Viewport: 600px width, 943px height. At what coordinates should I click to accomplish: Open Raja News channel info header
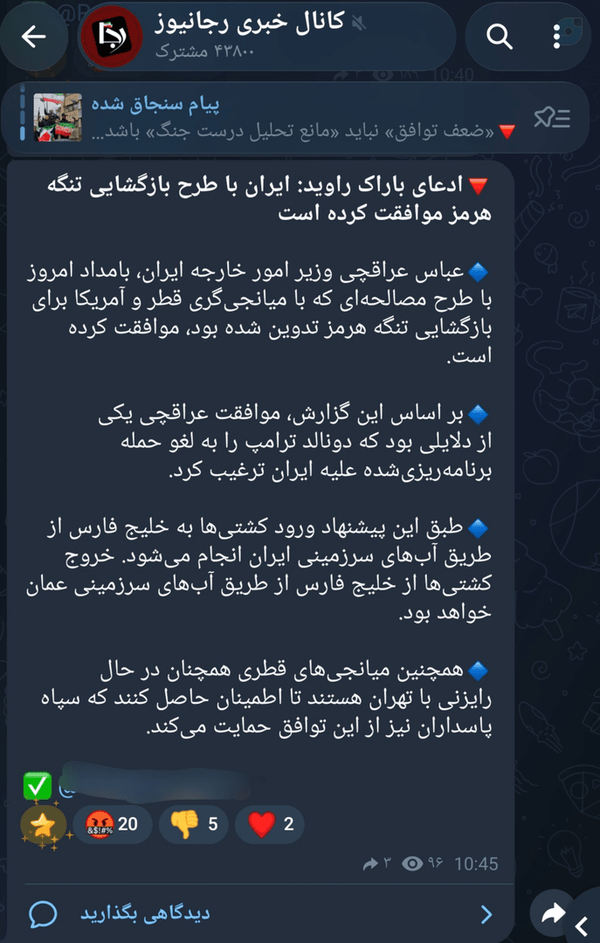click(267, 37)
